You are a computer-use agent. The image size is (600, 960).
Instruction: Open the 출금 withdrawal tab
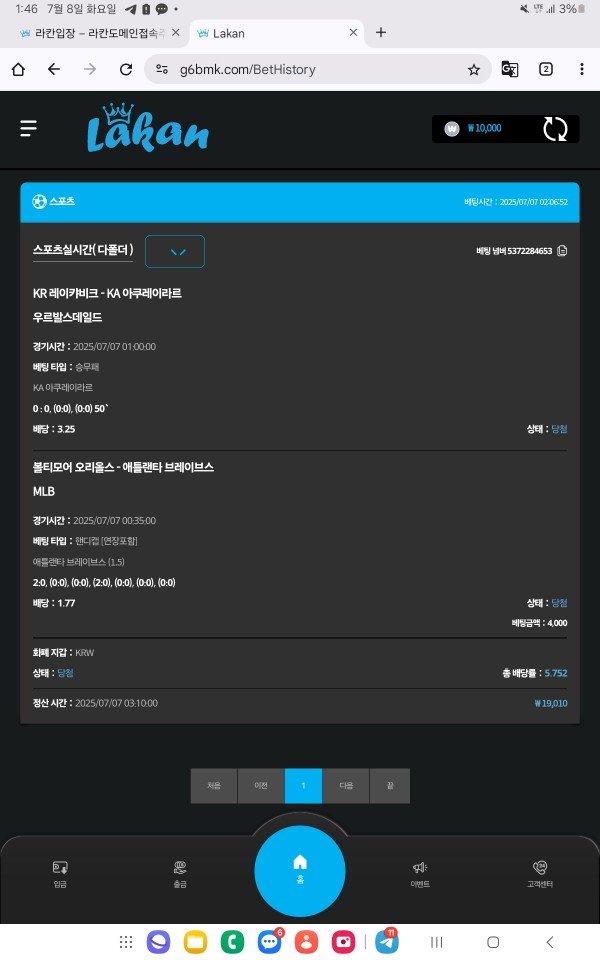coord(180,874)
